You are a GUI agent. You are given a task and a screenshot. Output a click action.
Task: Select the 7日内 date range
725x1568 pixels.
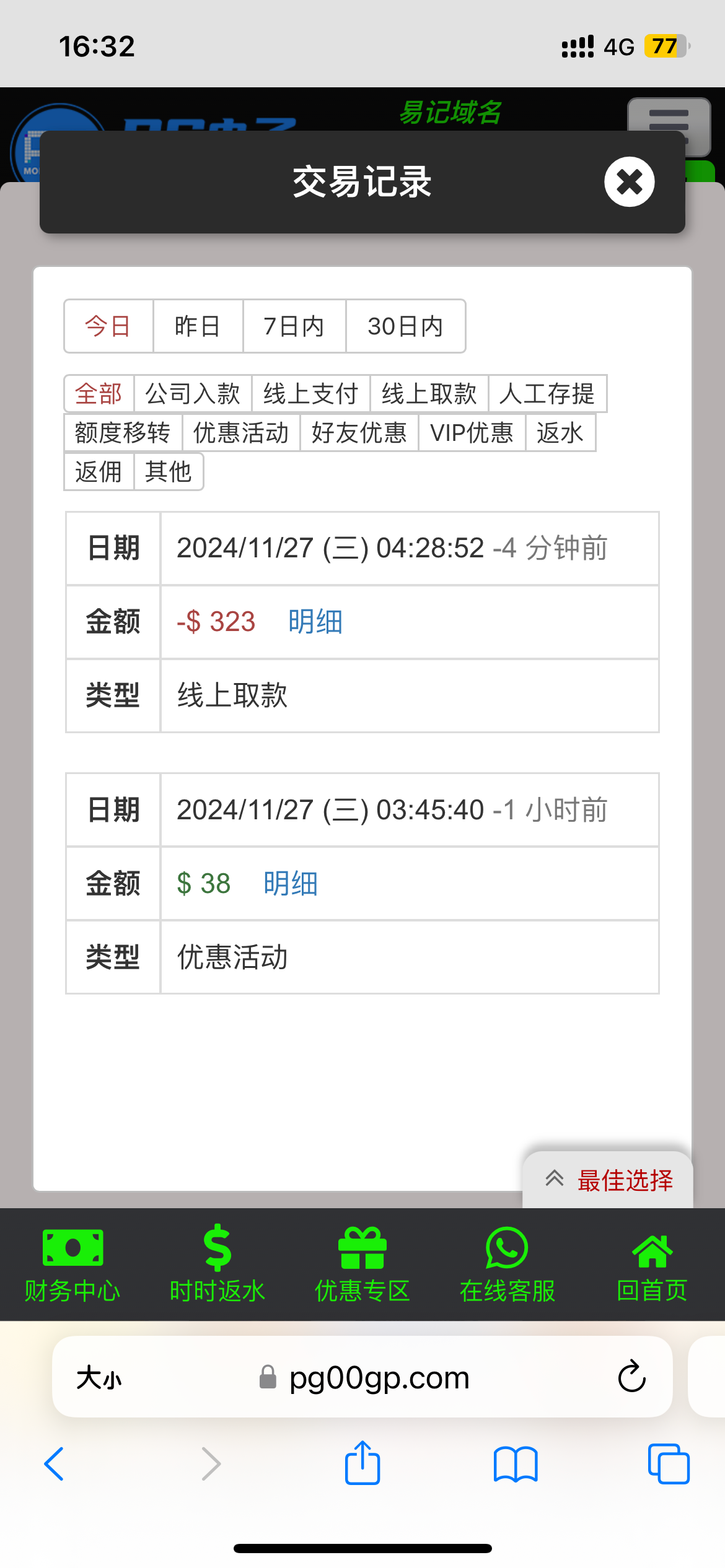click(294, 326)
